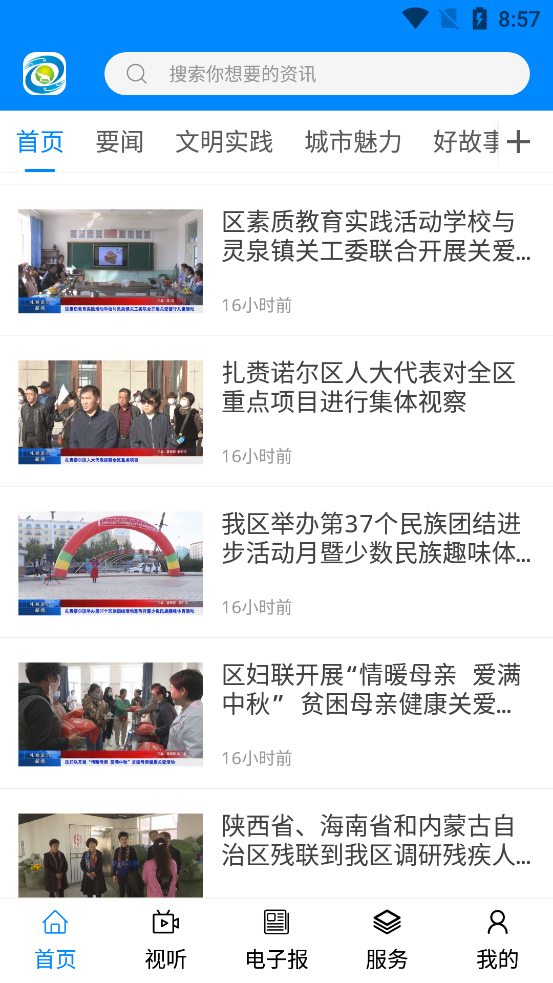Select the 城市魅力 tab

[353, 142]
